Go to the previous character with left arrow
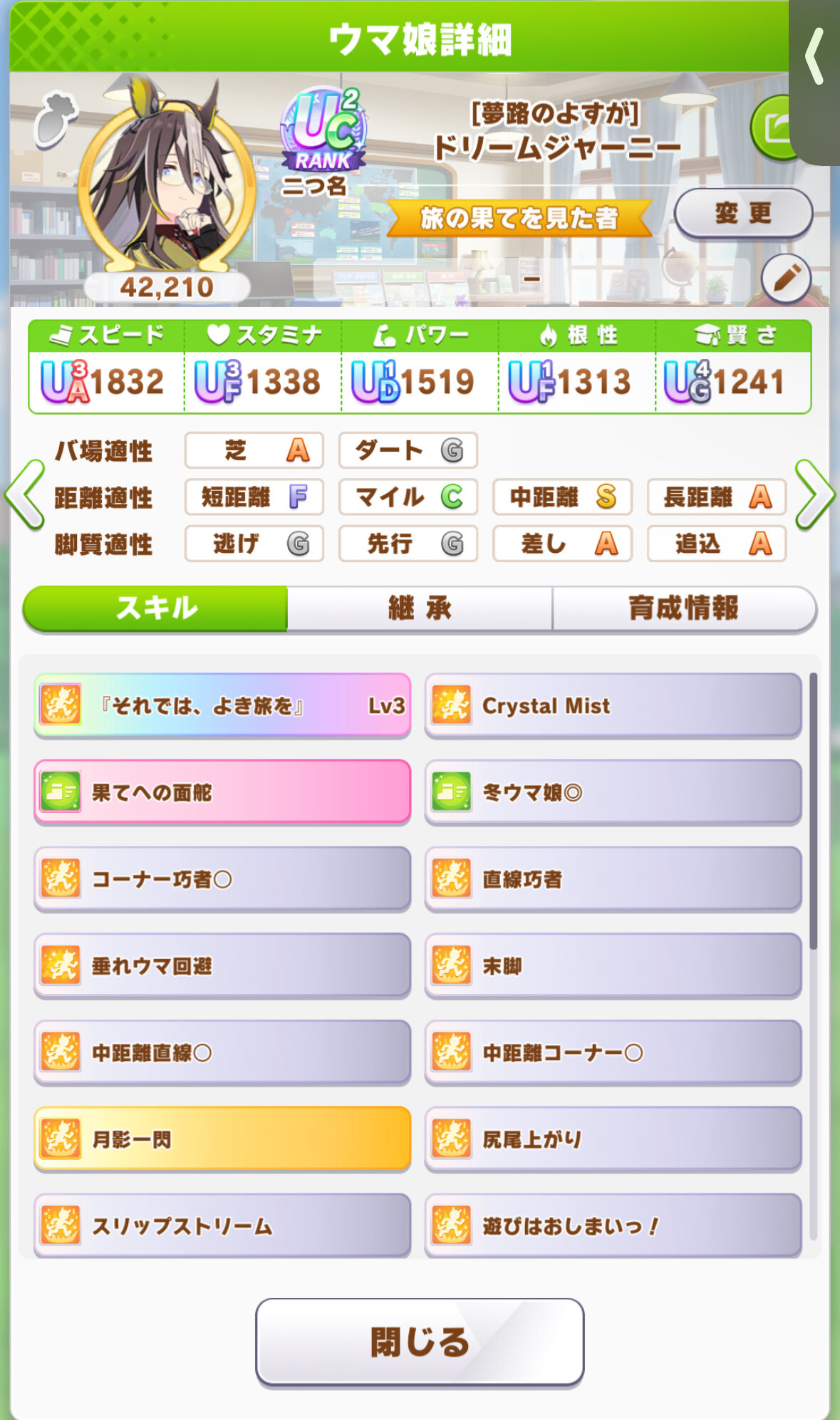This screenshot has height=1420, width=840. (x=26, y=494)
